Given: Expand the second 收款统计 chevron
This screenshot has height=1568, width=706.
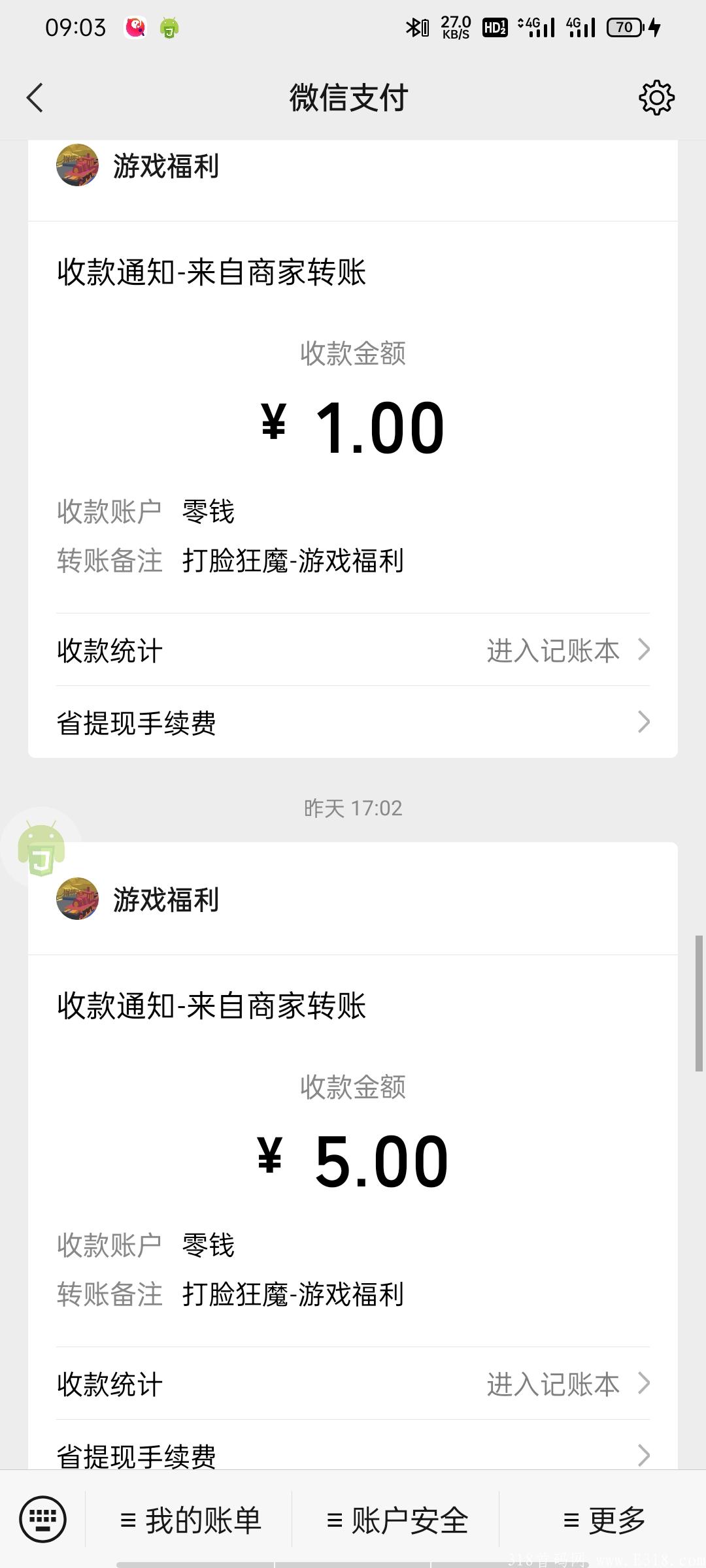Looking at the screenshot, I should [x=645, y=1383].
